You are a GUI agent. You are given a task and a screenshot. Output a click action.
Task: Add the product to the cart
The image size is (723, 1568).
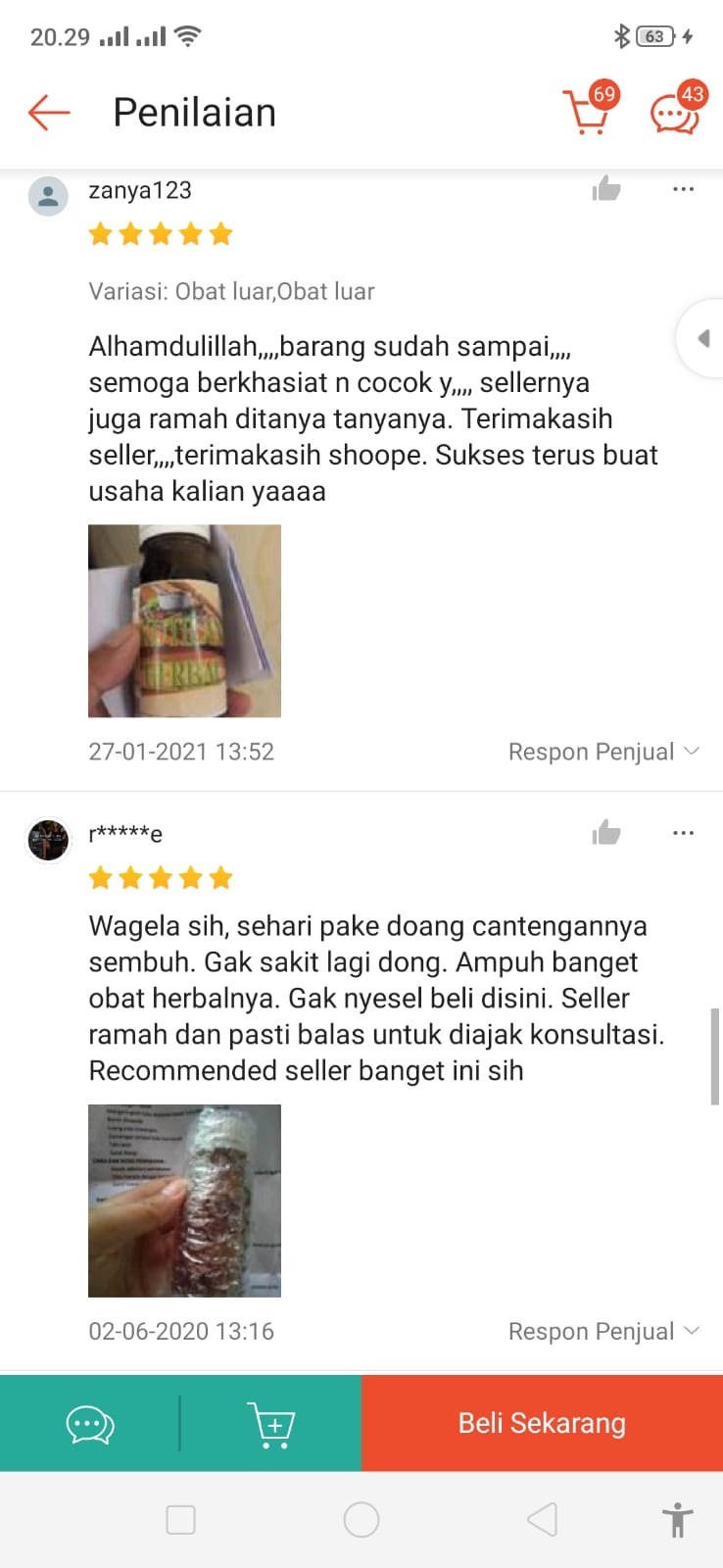pos(271,1424)
